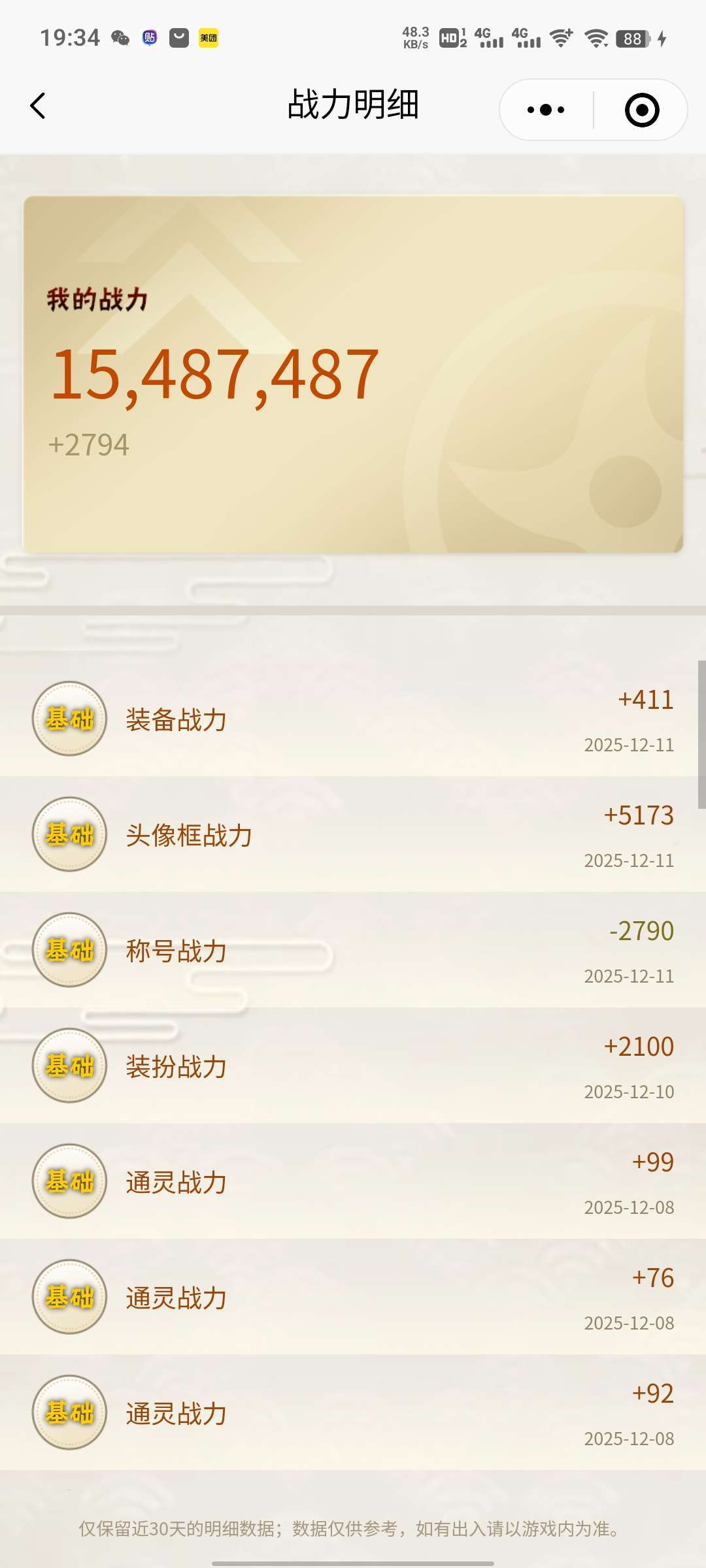Tap the back chevron to go back
The image size is (706, 1568).
37,106
